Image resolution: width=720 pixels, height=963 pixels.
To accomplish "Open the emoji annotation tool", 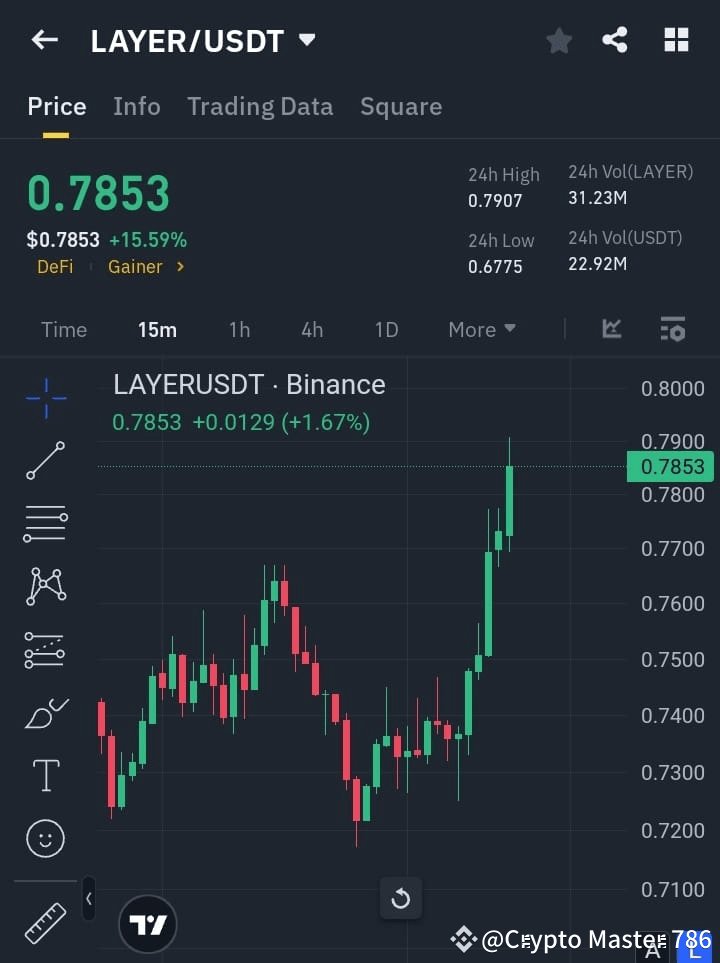I will point(45,838).
